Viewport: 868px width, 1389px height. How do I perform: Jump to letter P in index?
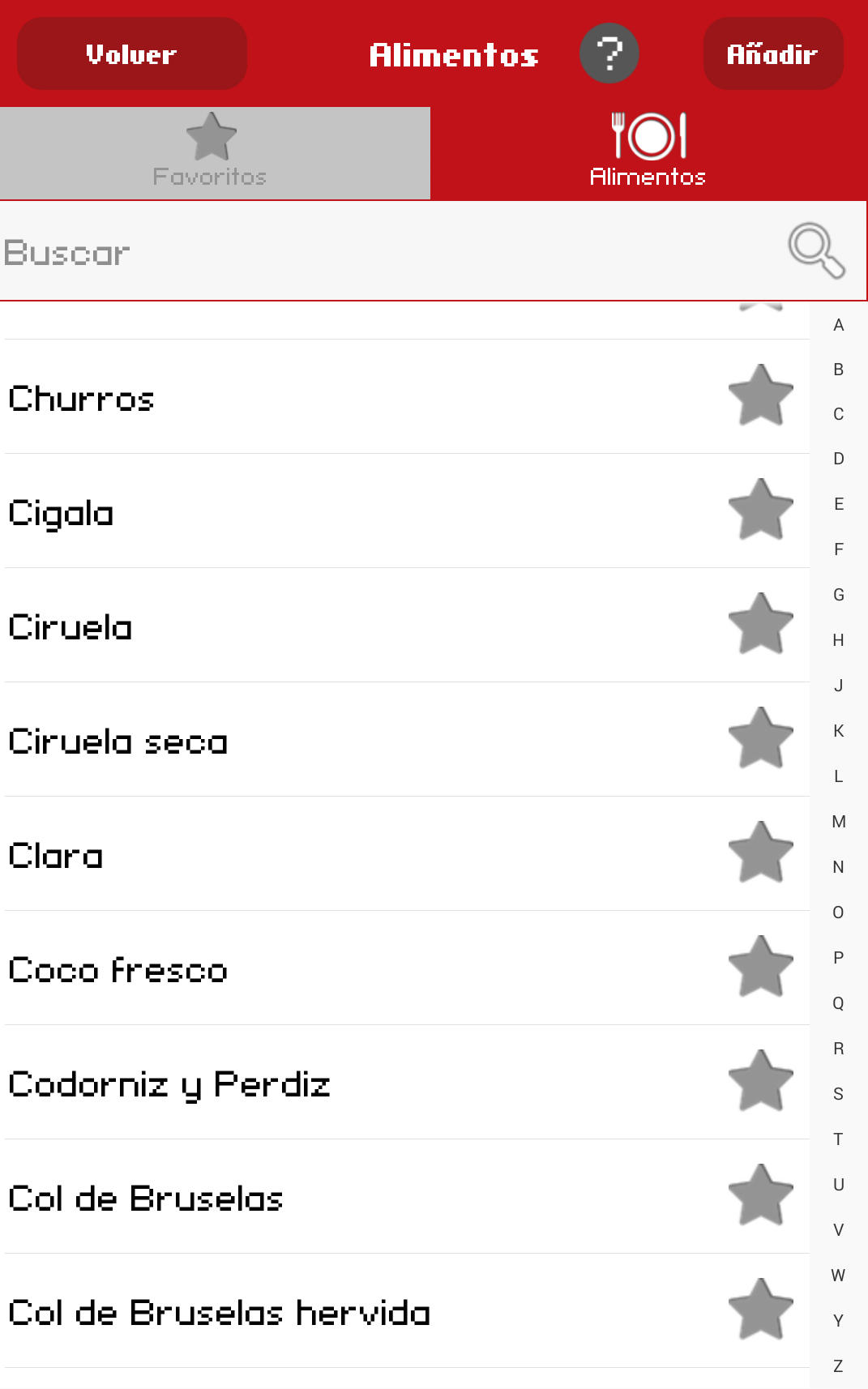click(x=839, y=958)
